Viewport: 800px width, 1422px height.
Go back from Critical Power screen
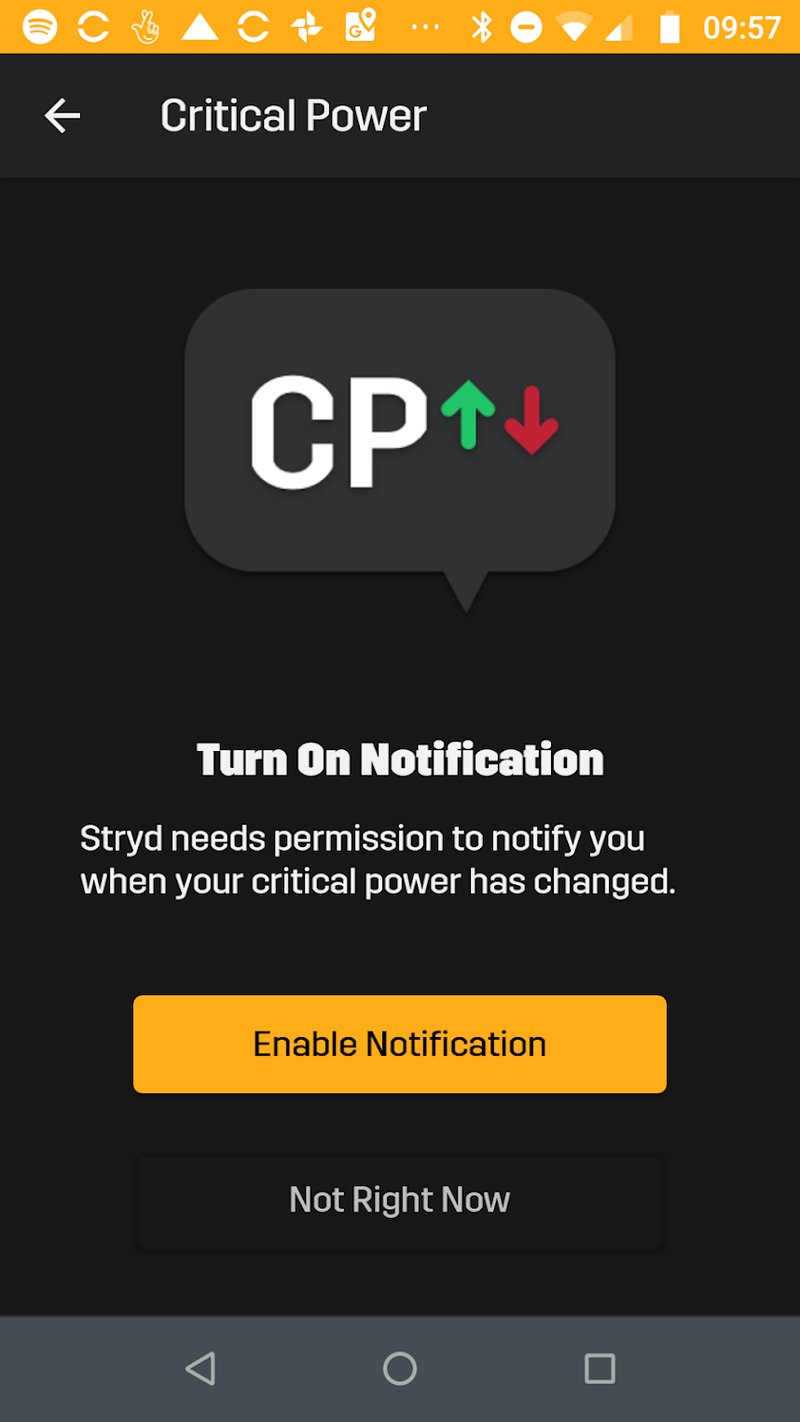tap(62, 116)
